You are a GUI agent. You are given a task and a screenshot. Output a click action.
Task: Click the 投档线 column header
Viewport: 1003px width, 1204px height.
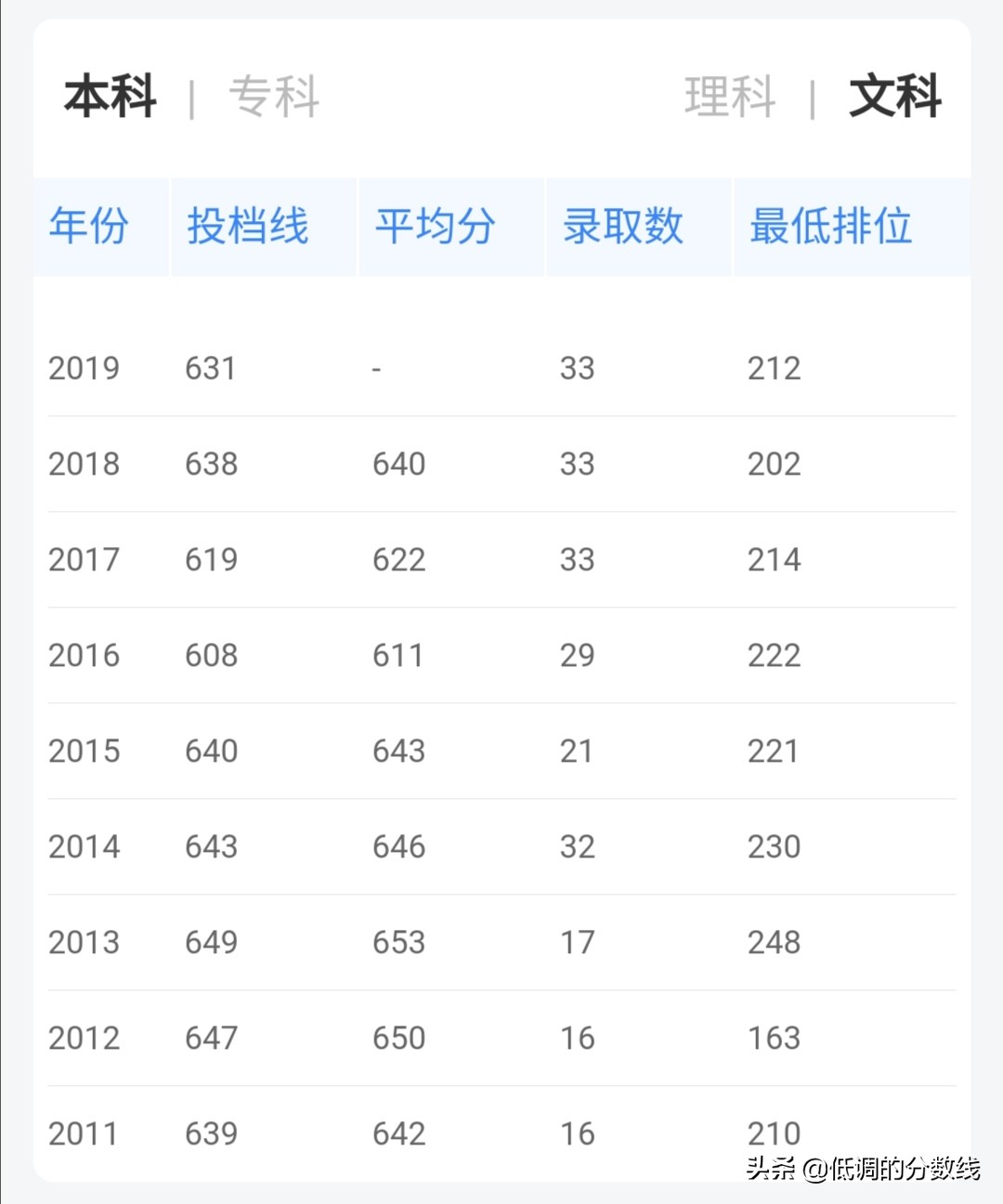(248, 226)
